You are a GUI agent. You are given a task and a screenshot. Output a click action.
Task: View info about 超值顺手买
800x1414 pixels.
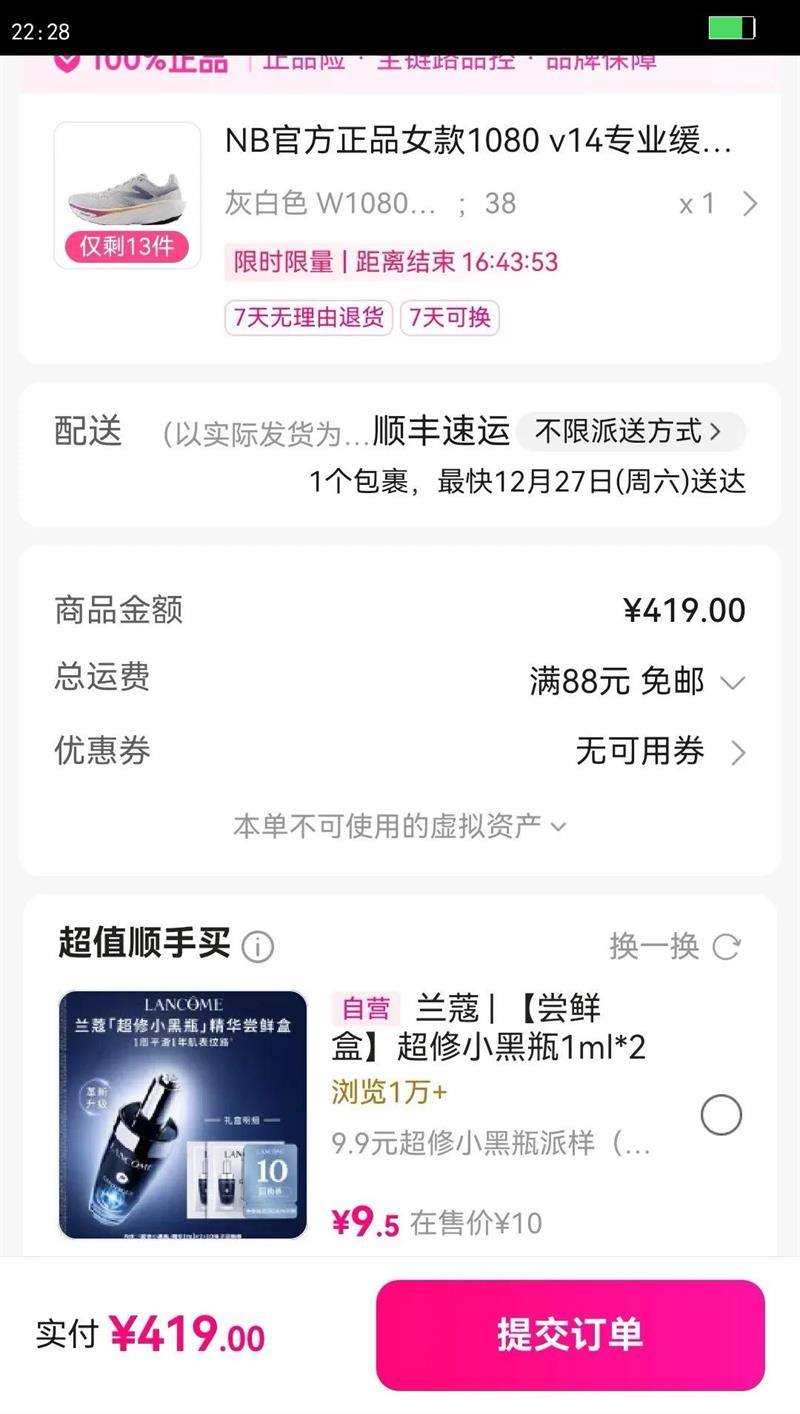(x=258, y=946)
